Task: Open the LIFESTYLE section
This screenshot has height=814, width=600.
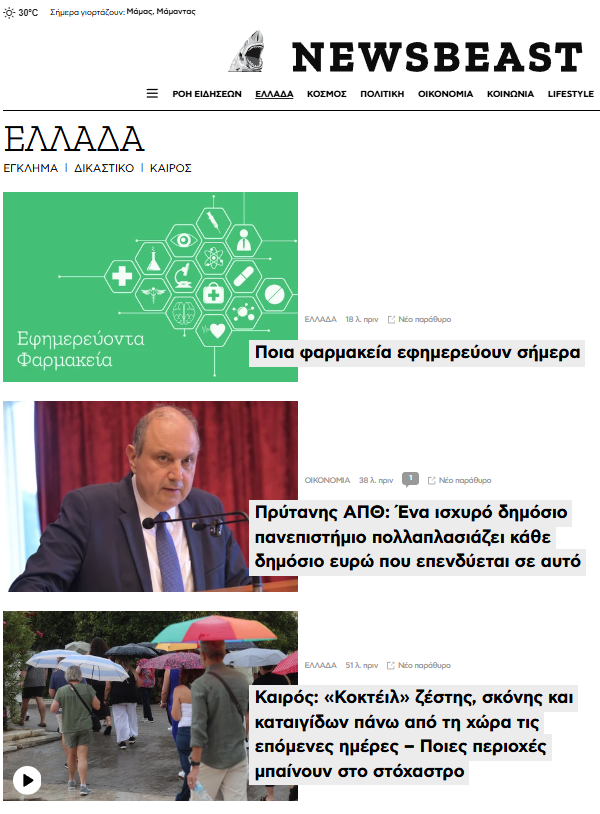Action: point(570,94)
